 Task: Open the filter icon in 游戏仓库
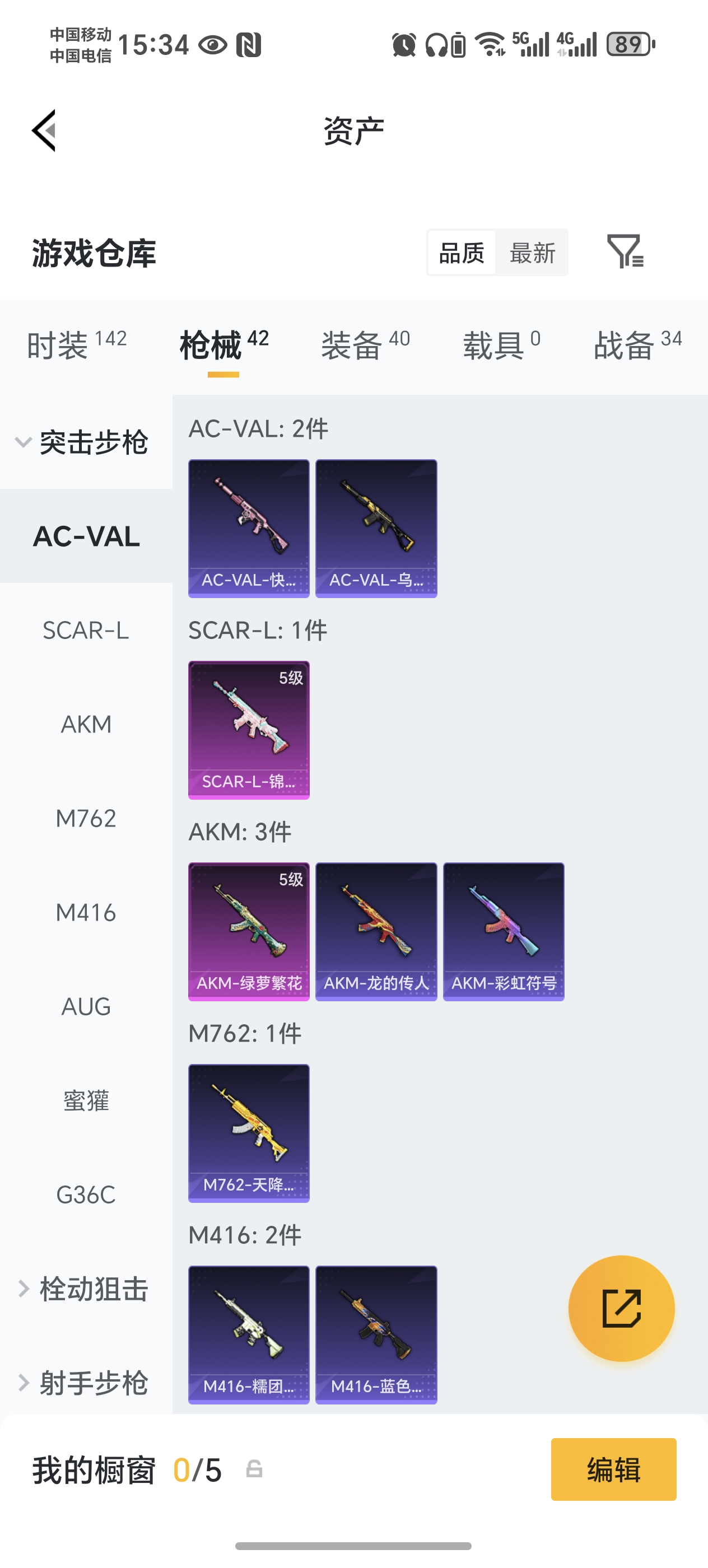point(625,251)
